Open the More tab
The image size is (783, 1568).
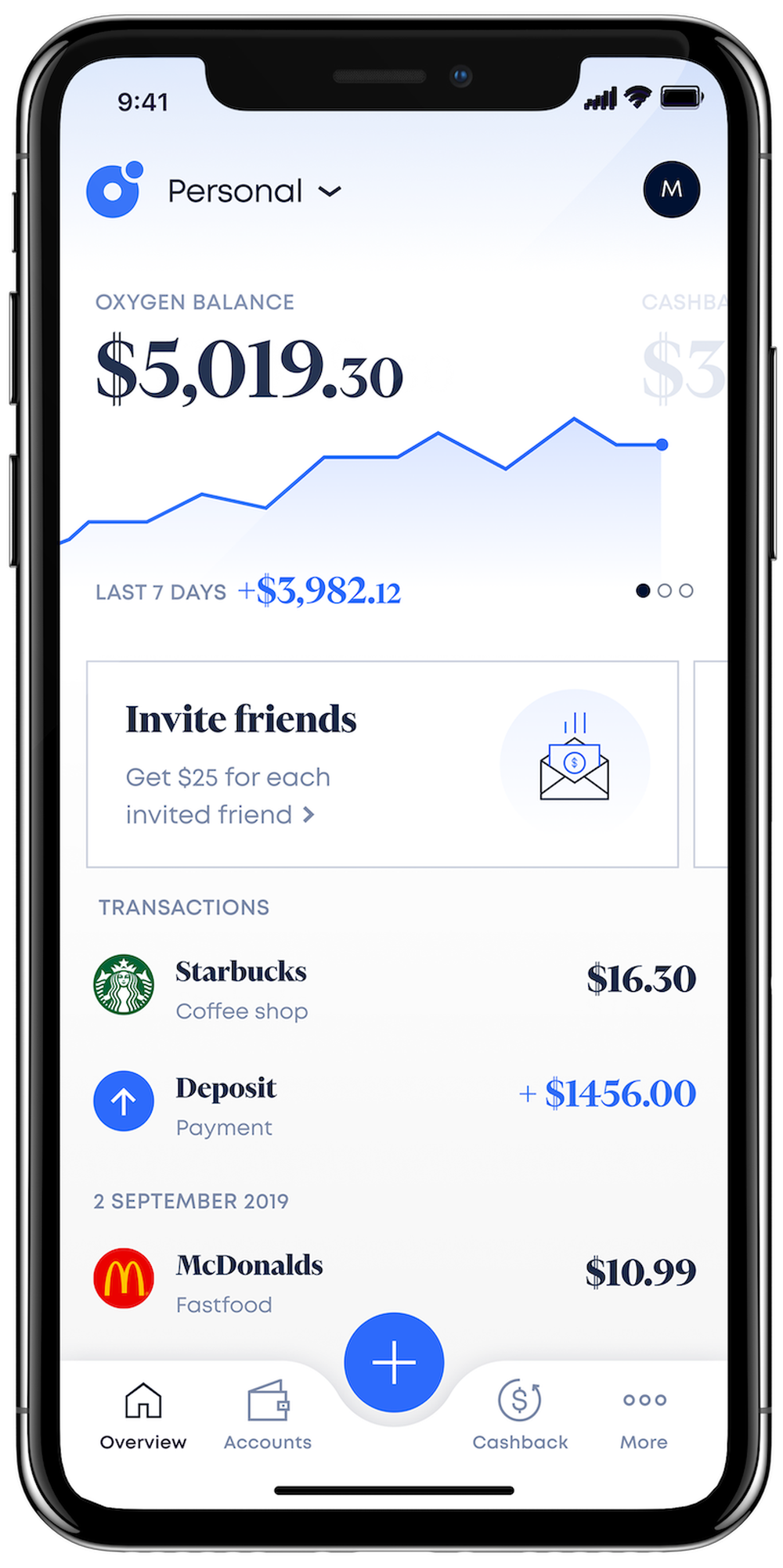(x=644, y=1415)
